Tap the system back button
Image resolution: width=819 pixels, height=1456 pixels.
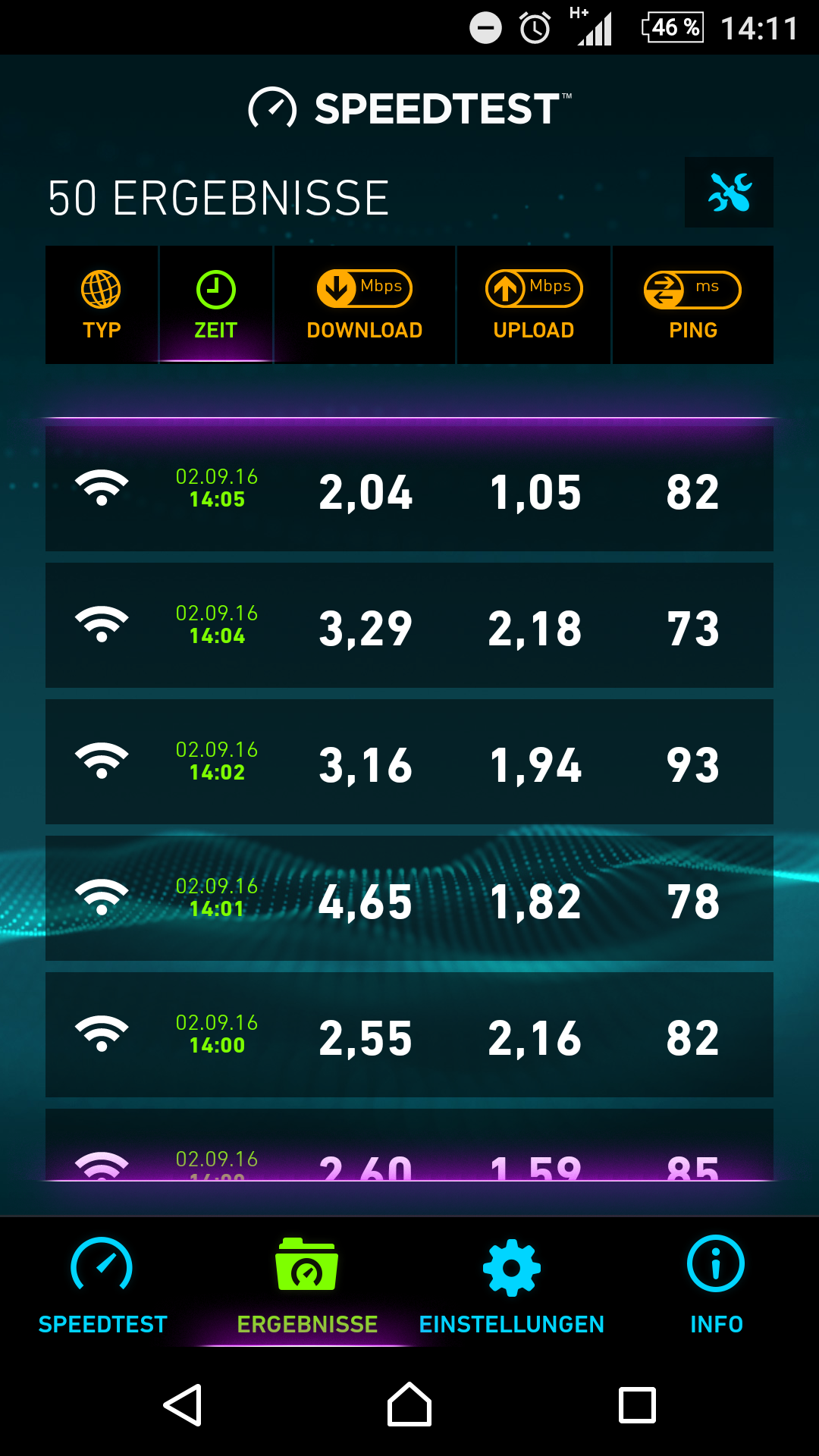coord(183,1405)
